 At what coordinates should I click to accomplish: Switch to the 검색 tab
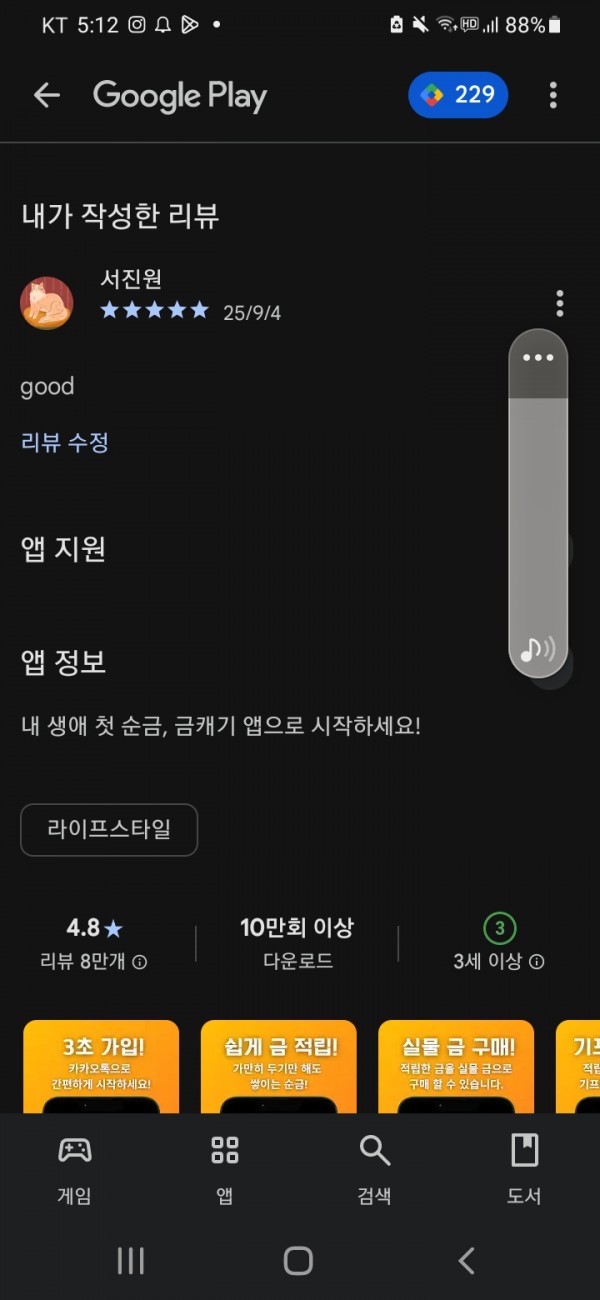click(x=374, y=1169)
